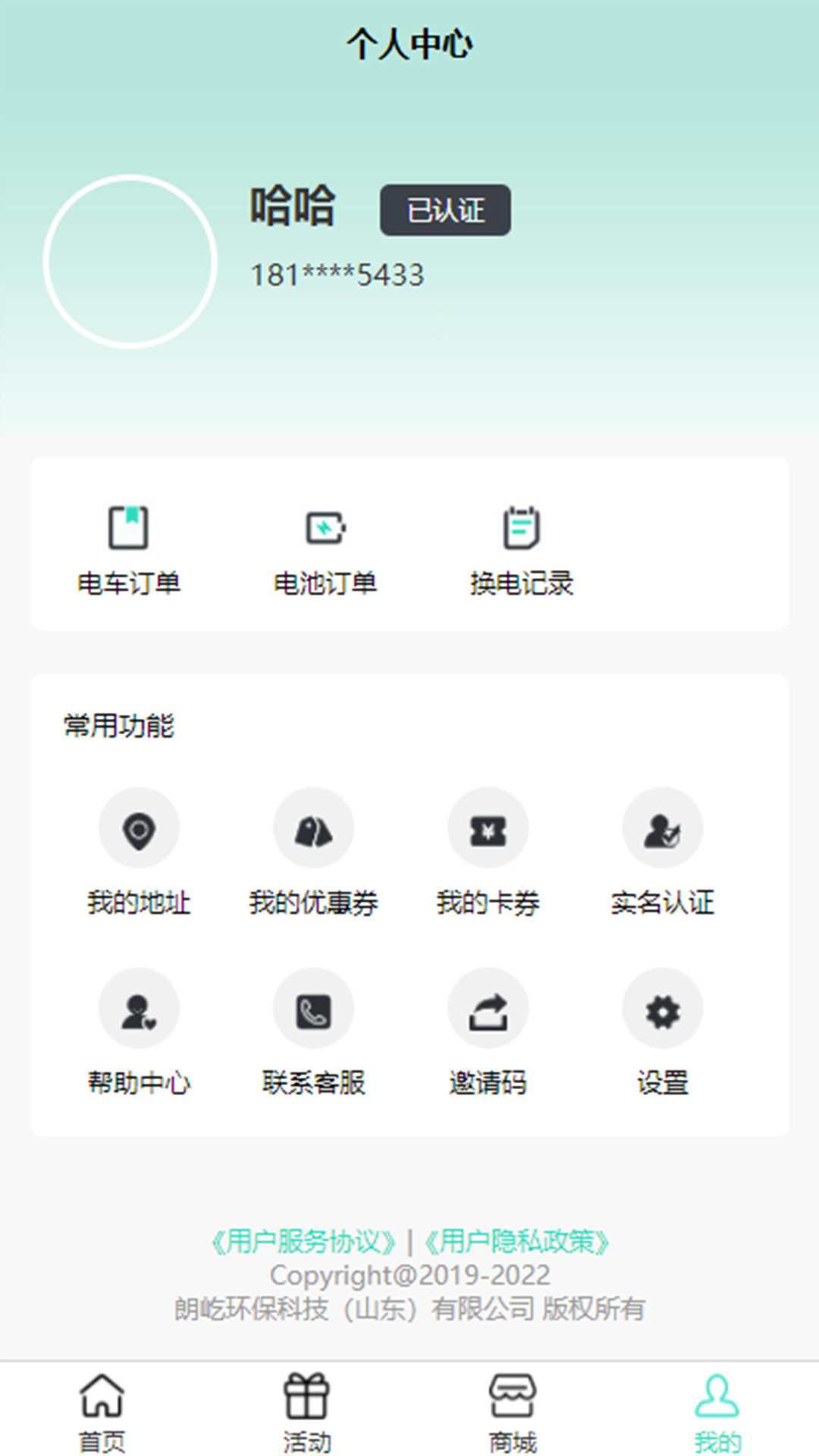Contact support via 联系客服

[x=313, y=1033]
